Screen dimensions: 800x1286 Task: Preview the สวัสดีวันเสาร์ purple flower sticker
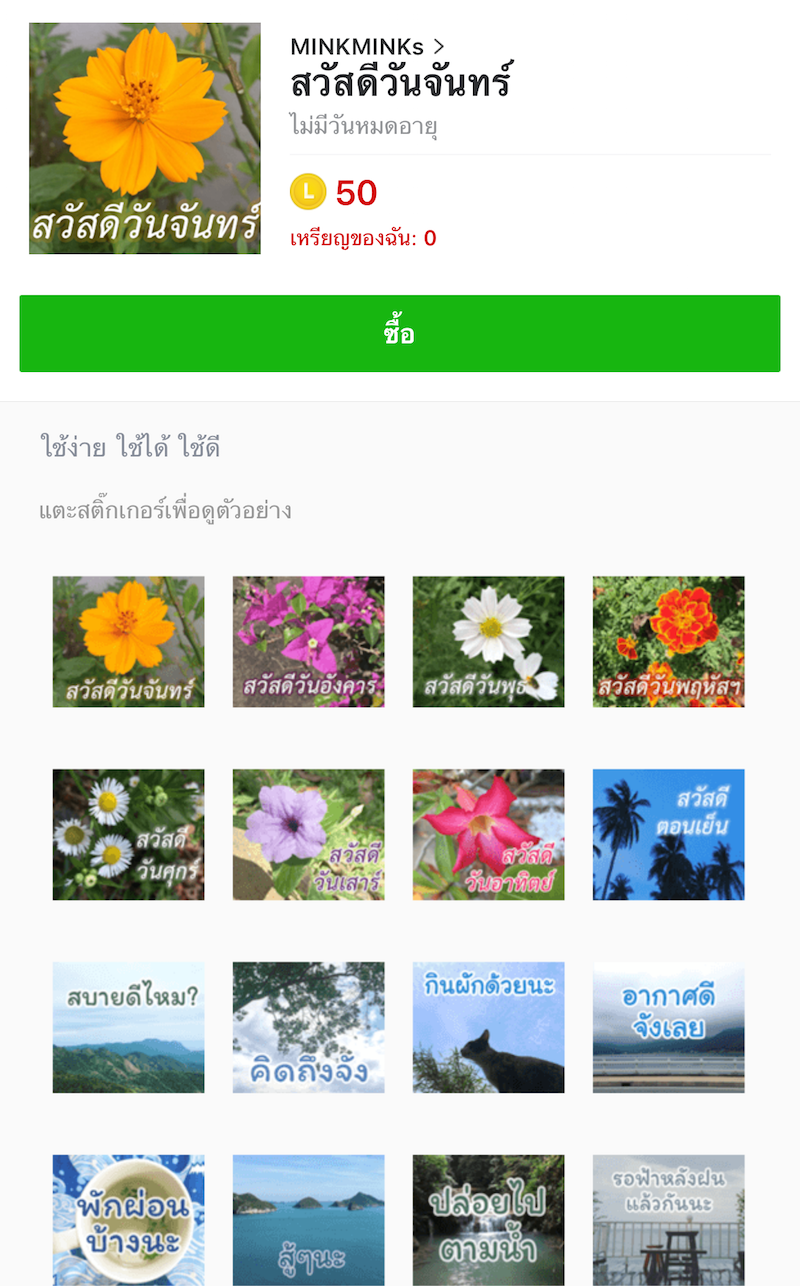click(x=308, y=834)
